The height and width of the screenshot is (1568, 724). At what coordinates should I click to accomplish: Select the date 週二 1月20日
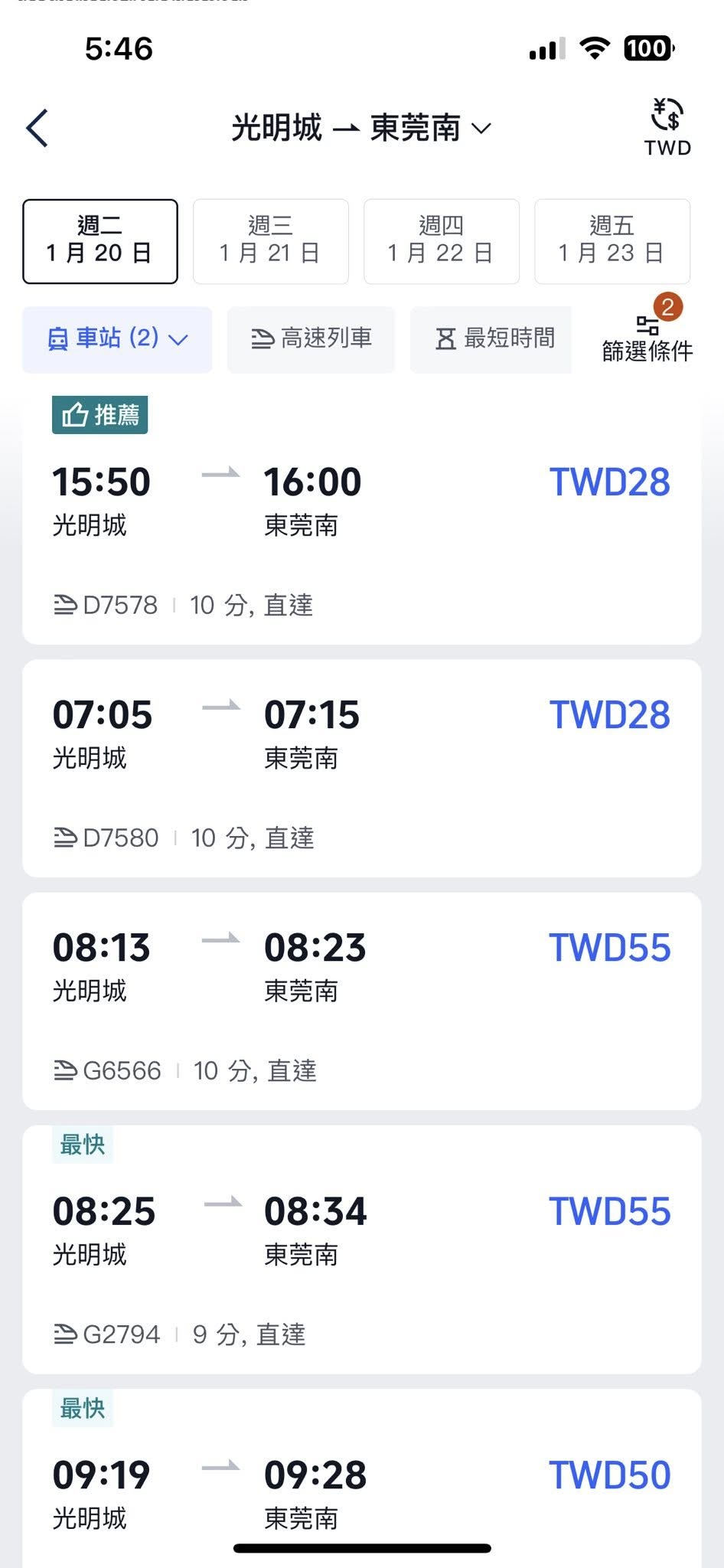(x=100, y=241)
